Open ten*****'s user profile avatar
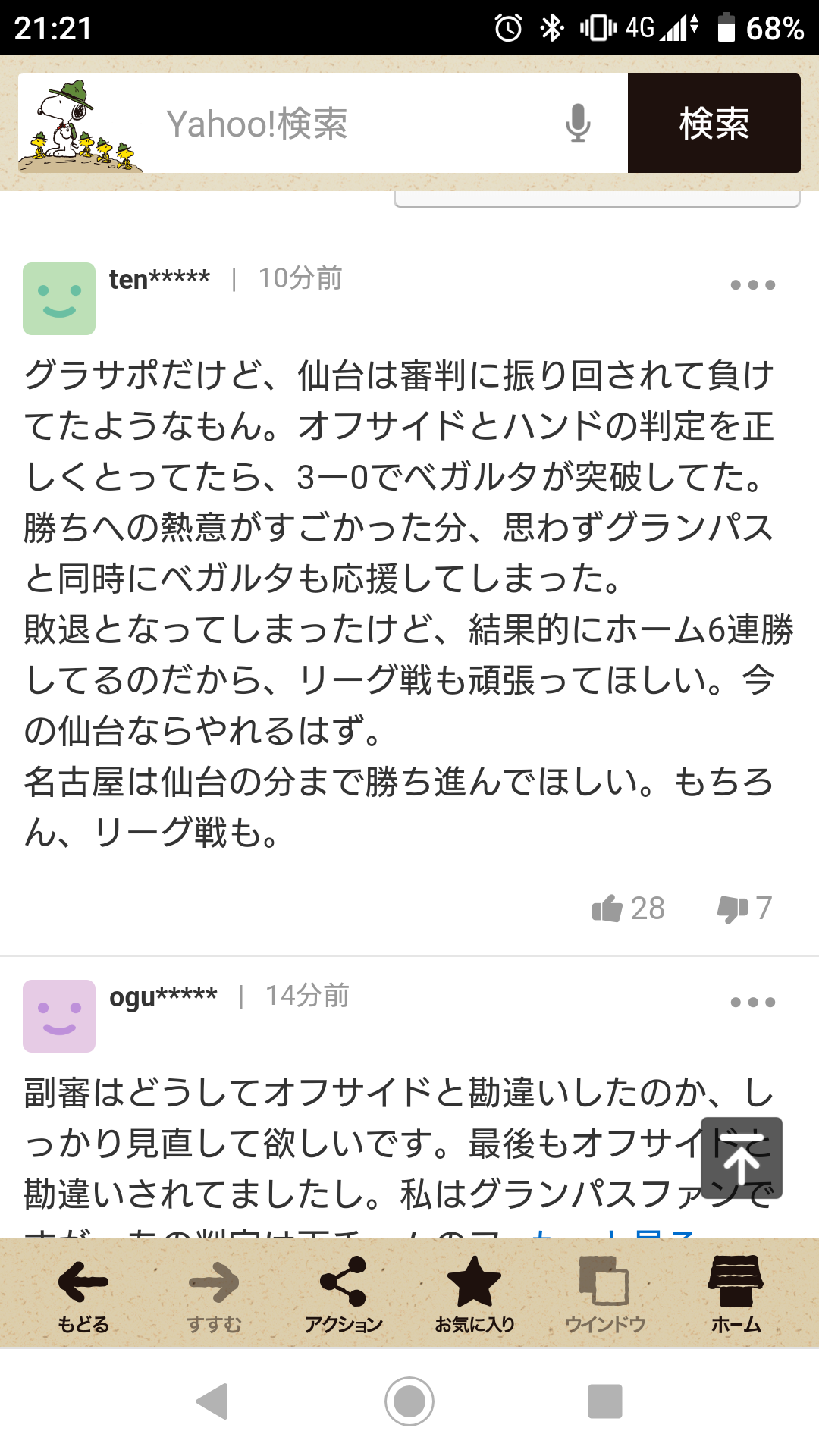The height and width of the screenshot is (1456, 819). 59,299
